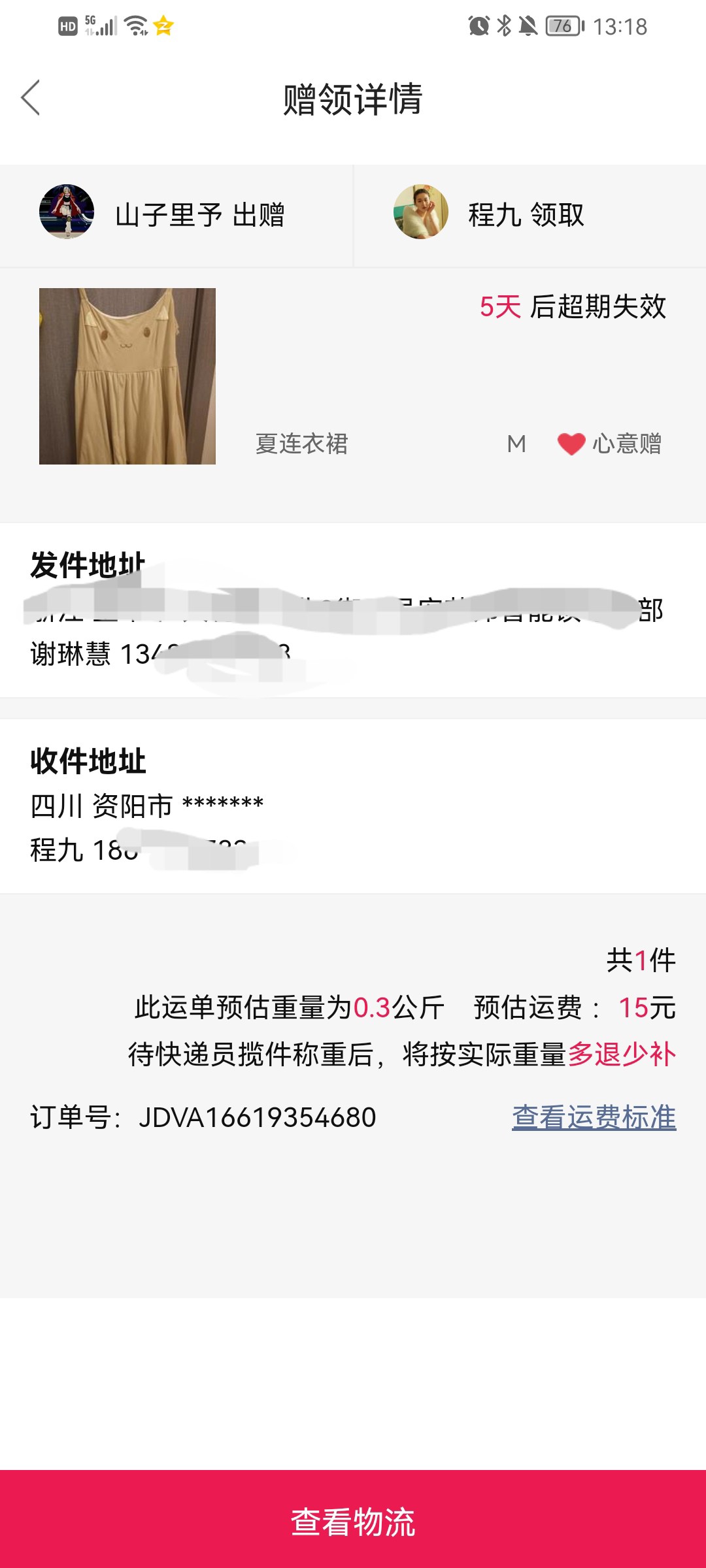View 程九's profile avatar
The width and height of the screenshot is (706, 1568).
(421, 212)
